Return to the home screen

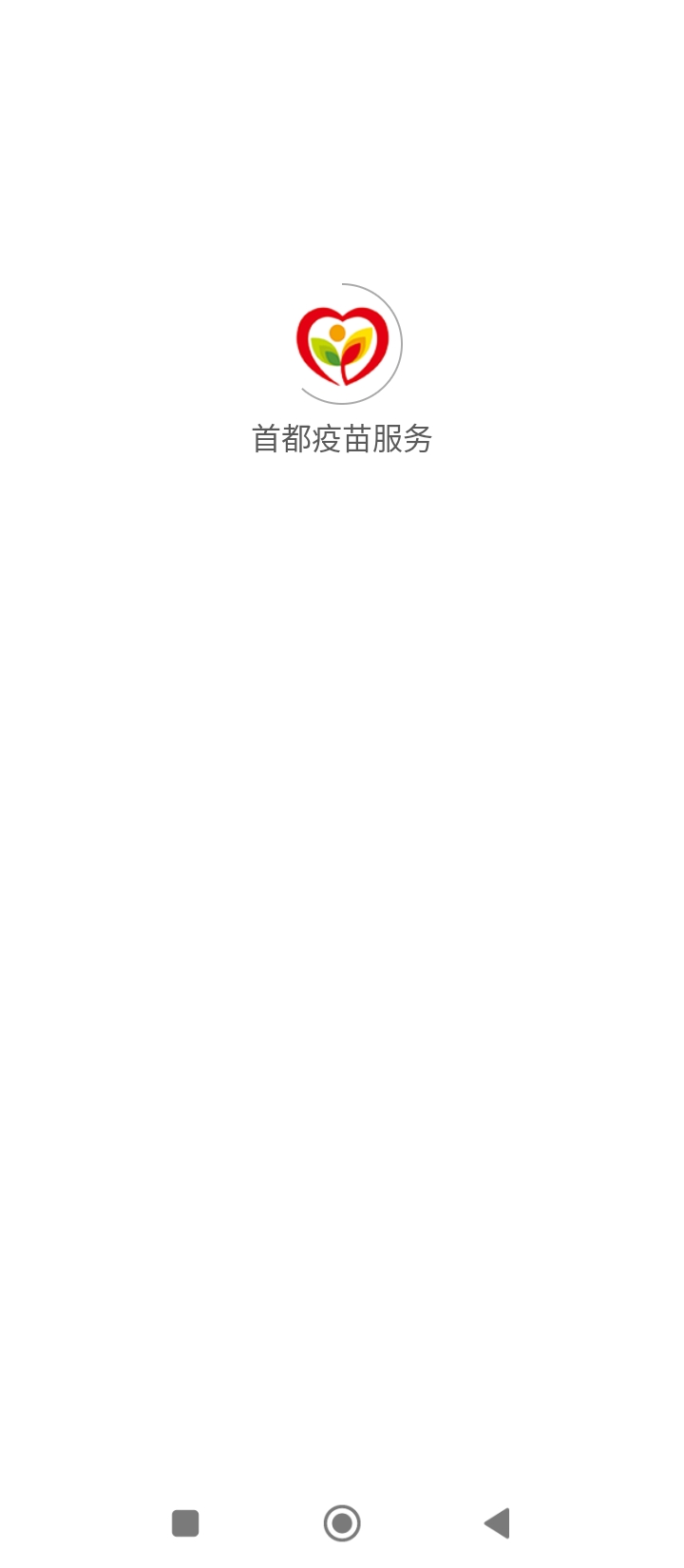click(342, 1522)
